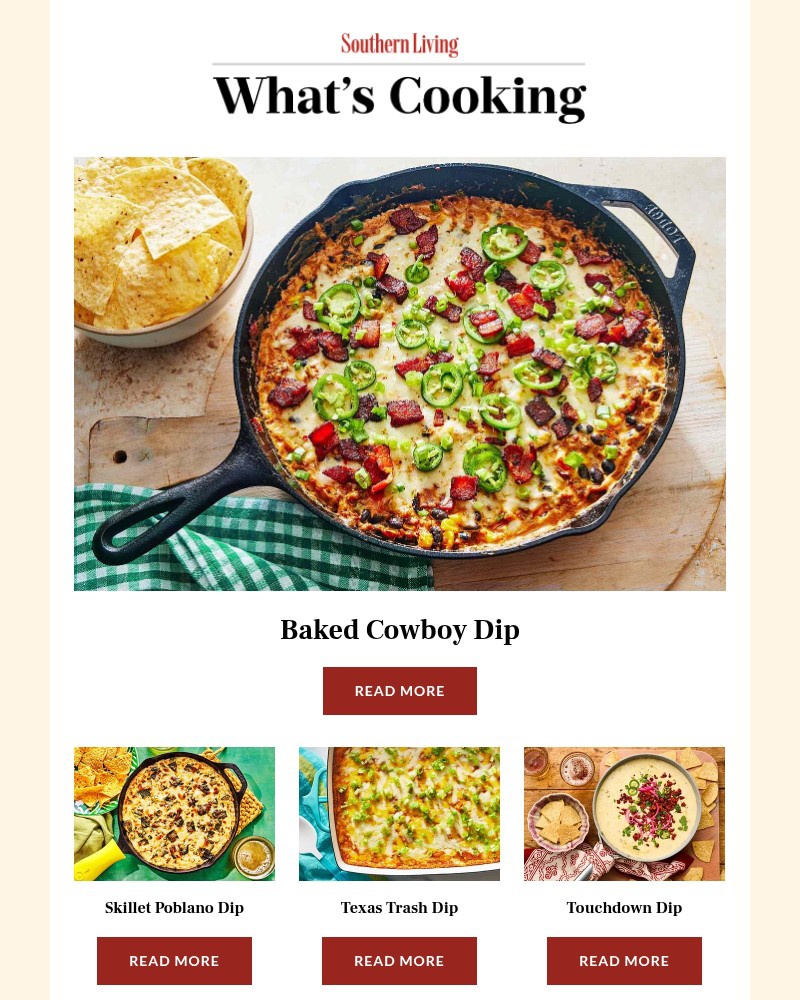Click the Baked Cowboy Dip hero image
800x1000 pixels.
(399, 373)
